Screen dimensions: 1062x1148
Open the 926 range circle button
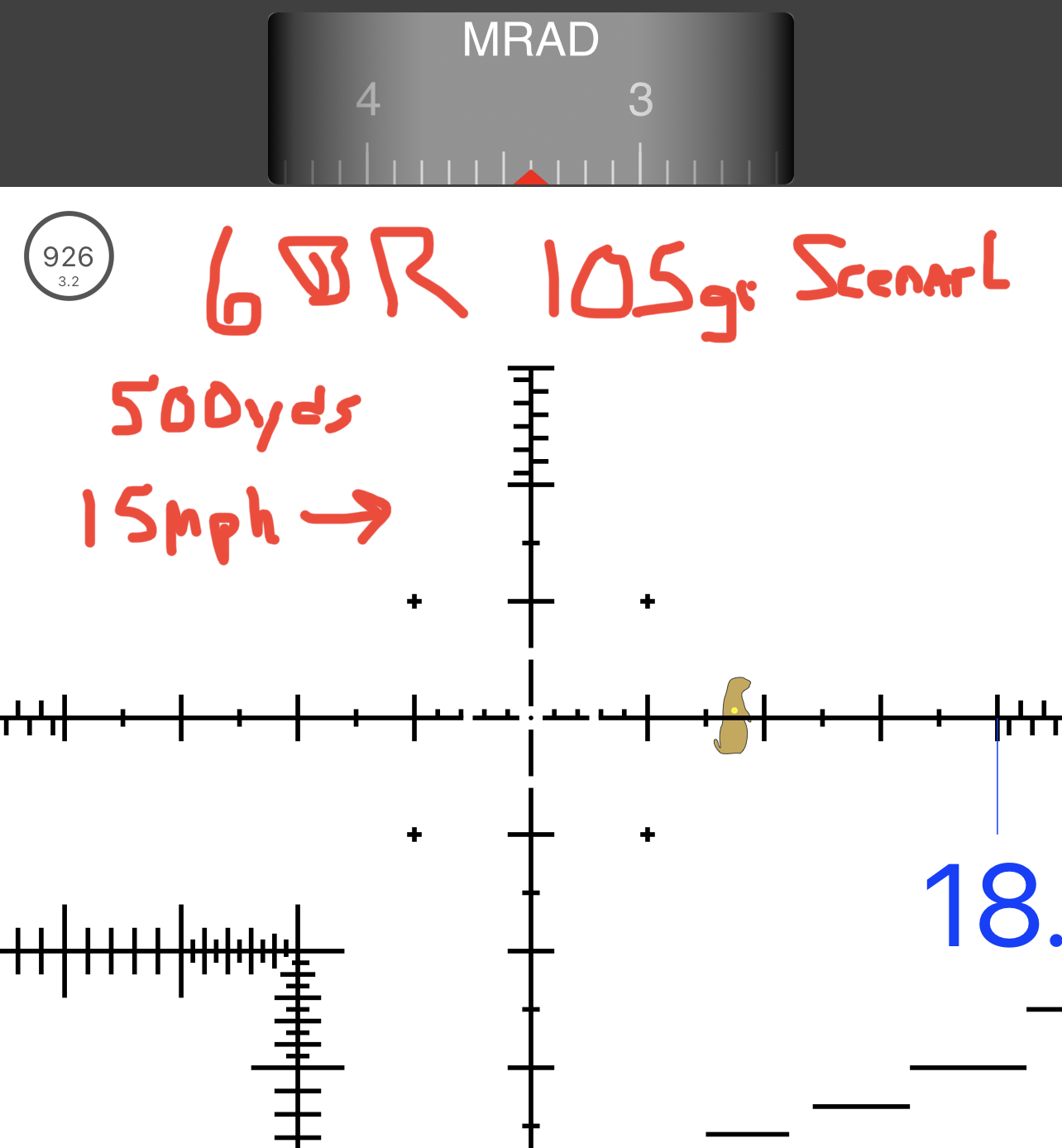69,256
